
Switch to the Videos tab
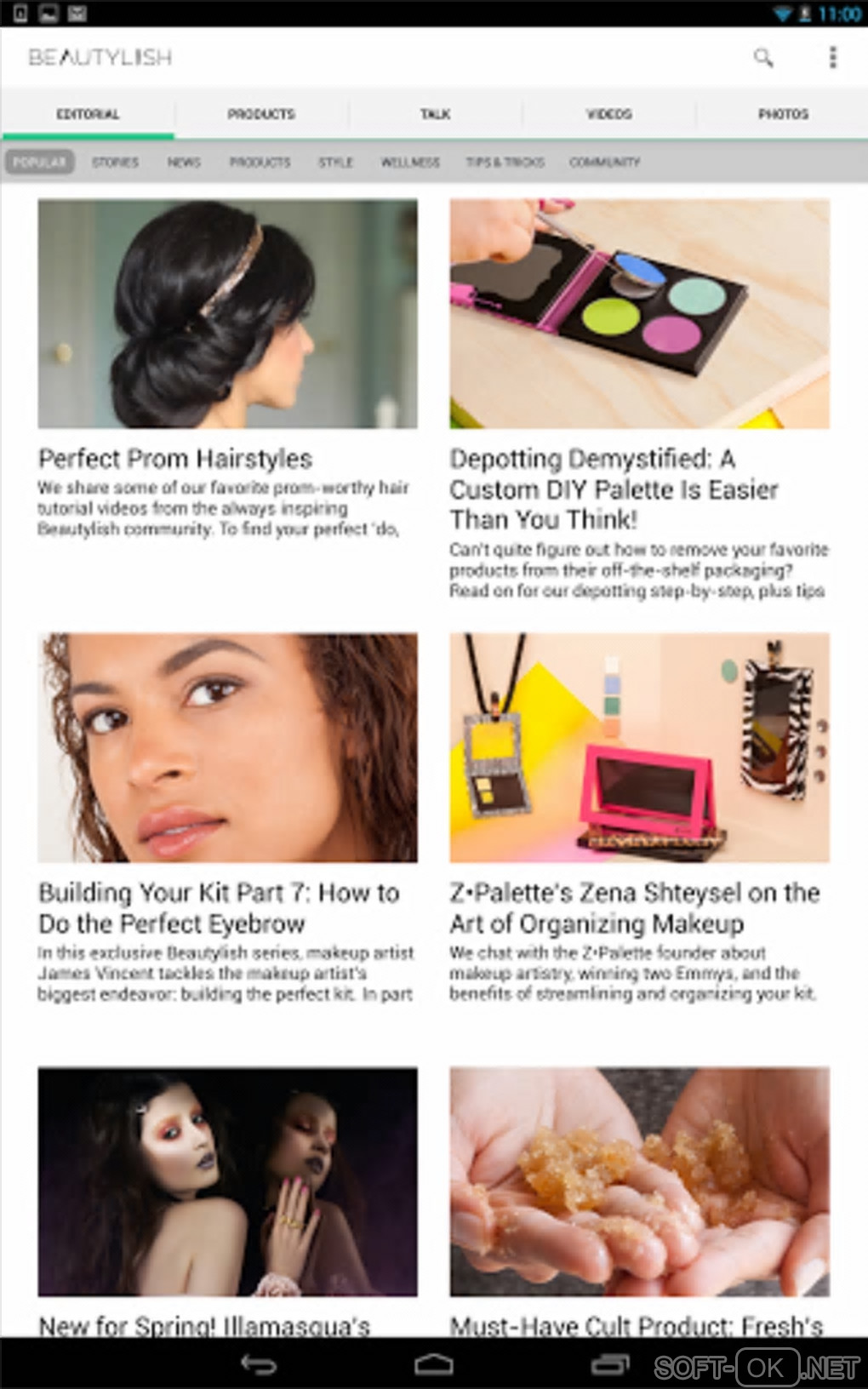[x=608, y=114]
